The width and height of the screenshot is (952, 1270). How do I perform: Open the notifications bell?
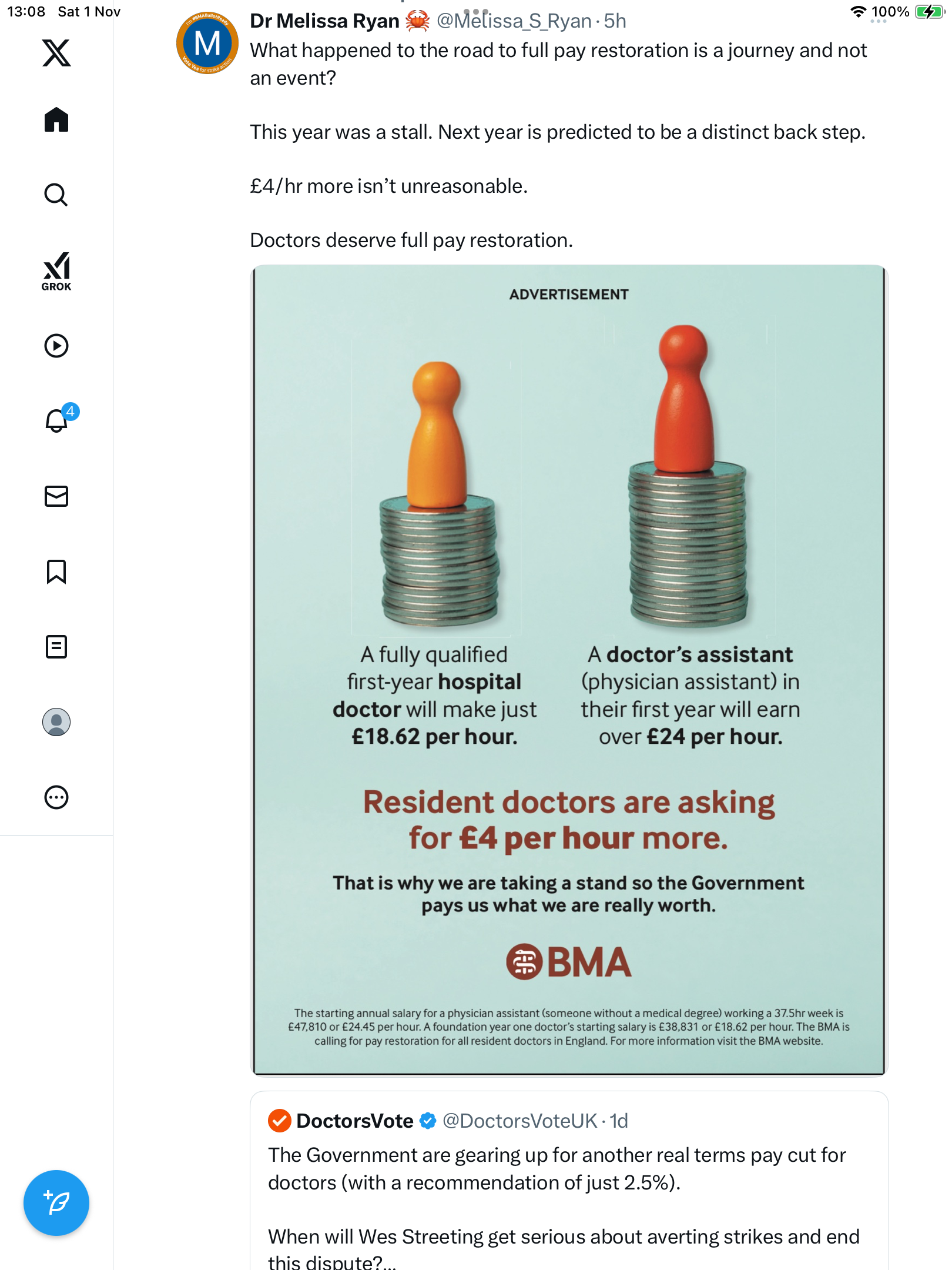(56, 421)
